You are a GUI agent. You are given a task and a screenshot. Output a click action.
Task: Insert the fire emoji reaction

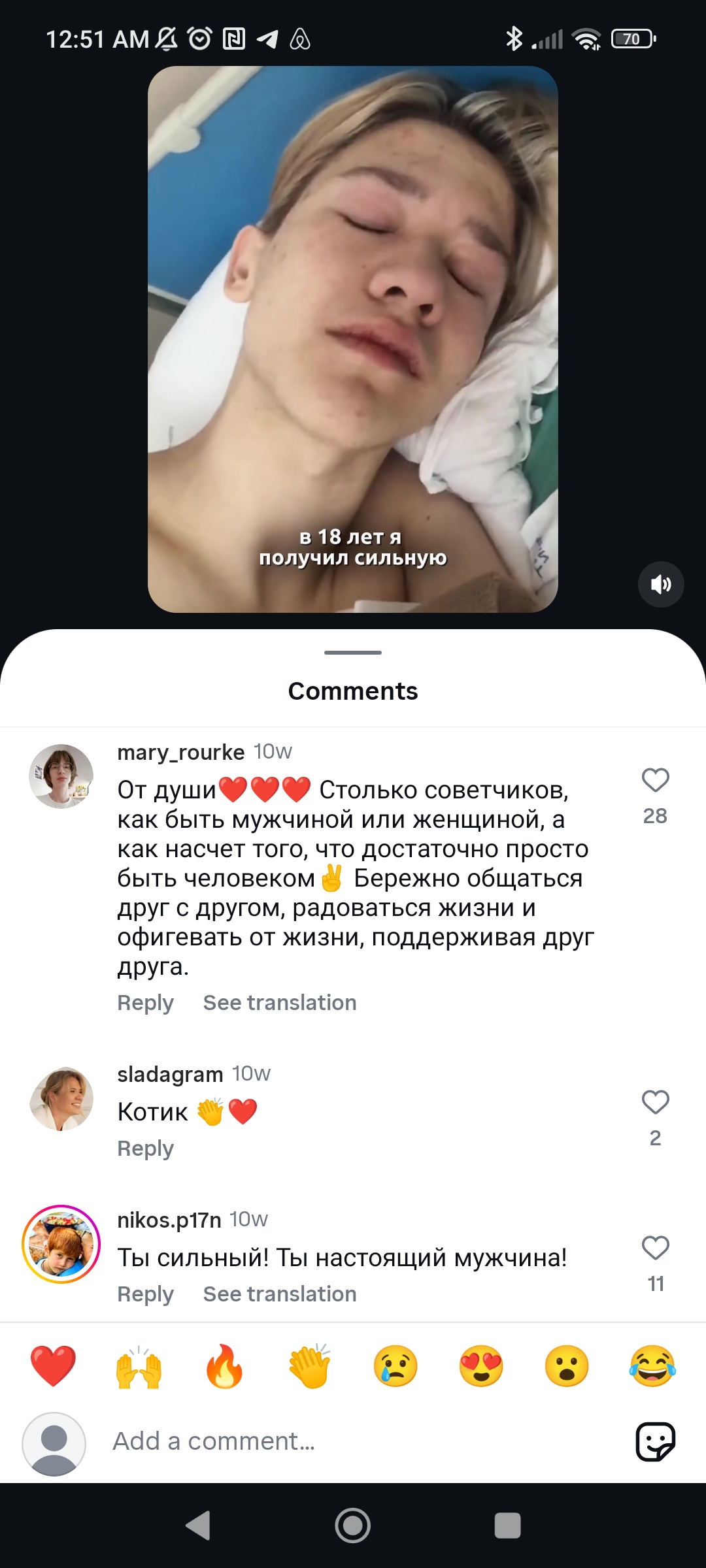(224, 1366)
